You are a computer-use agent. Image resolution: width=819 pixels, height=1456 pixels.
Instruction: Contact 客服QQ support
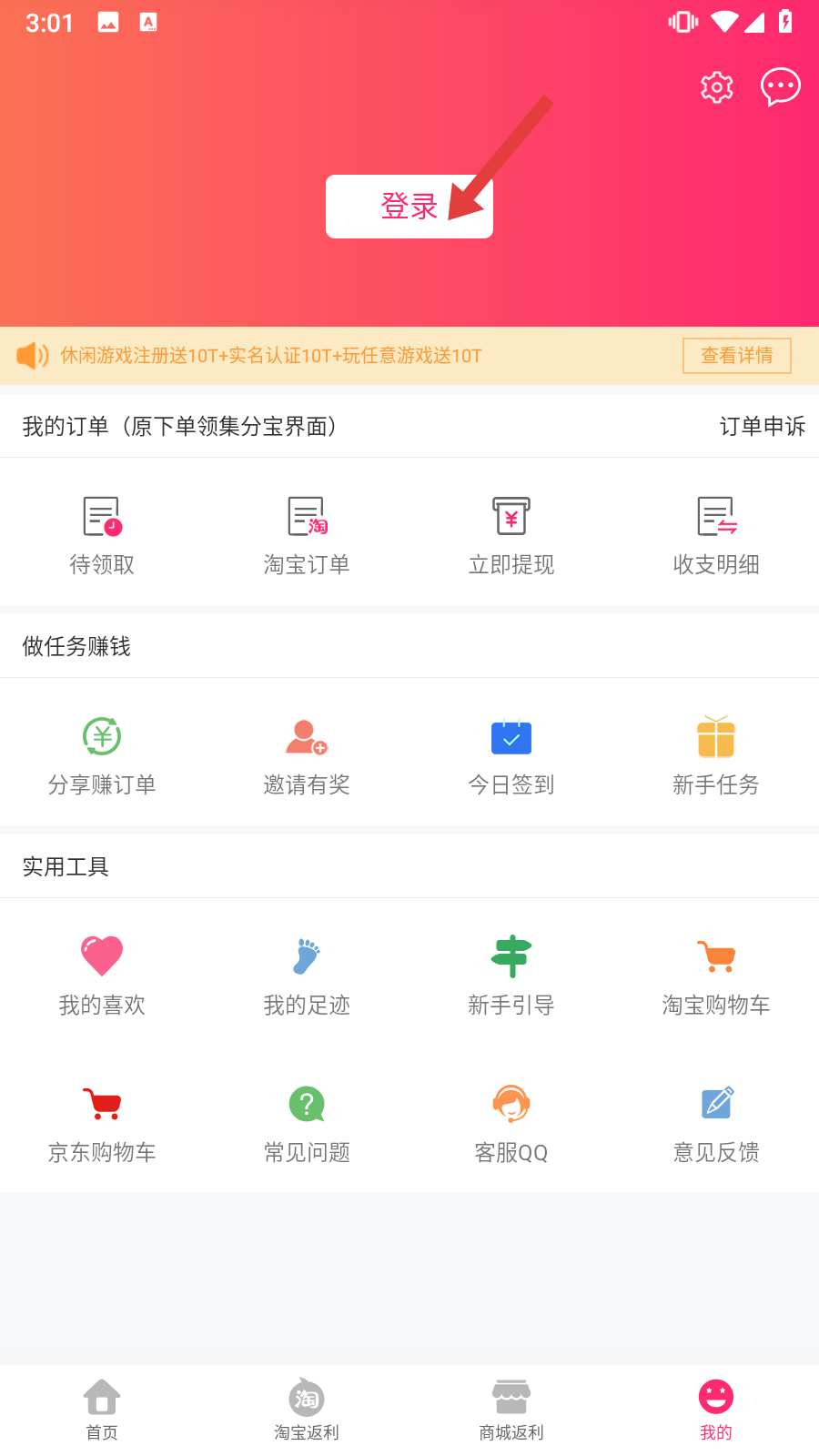pos(511,1124)
